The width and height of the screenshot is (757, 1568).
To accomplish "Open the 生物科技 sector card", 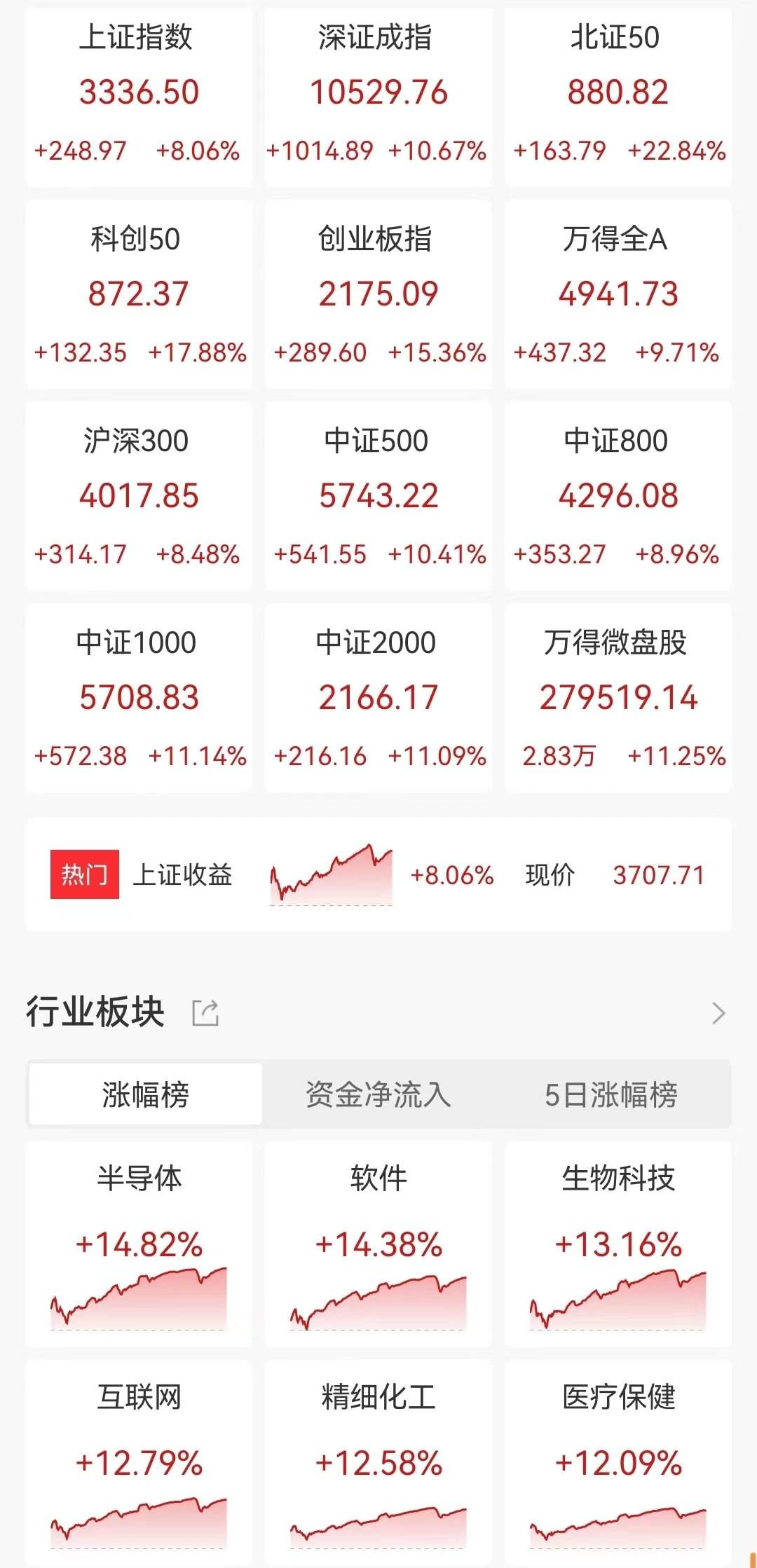I will tap(618, 1244).
